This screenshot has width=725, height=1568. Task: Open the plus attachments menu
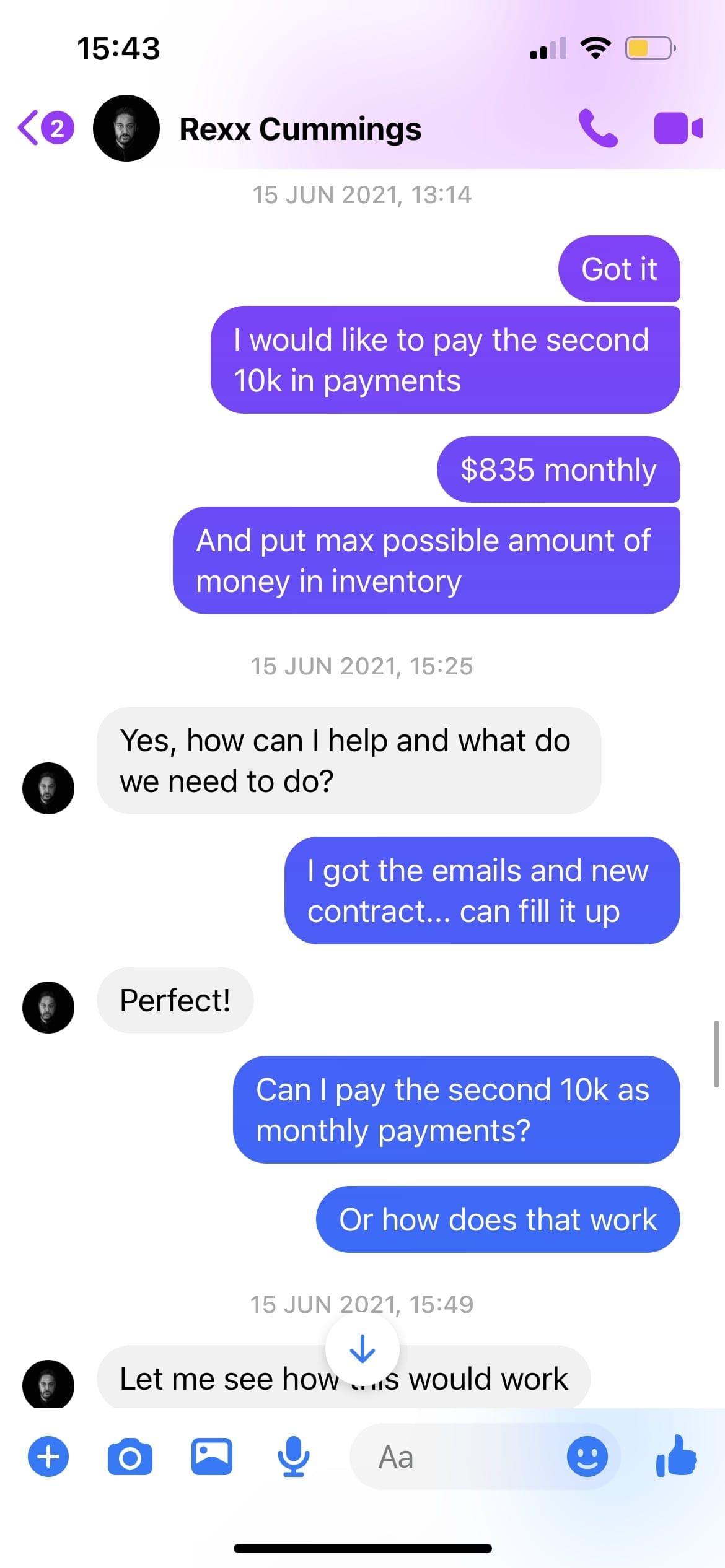click(48, 1456)
